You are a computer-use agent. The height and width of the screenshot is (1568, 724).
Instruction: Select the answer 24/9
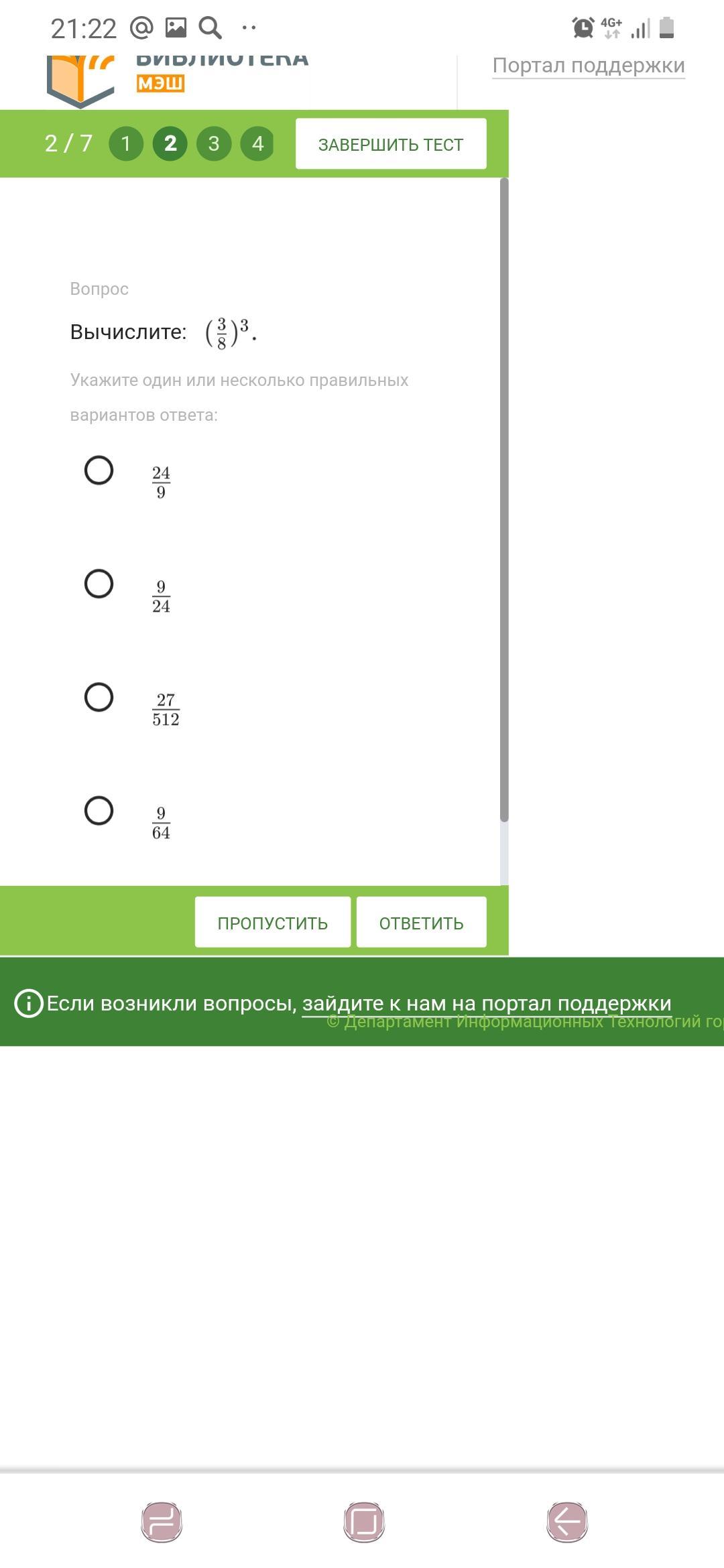[x=99, y=470]
